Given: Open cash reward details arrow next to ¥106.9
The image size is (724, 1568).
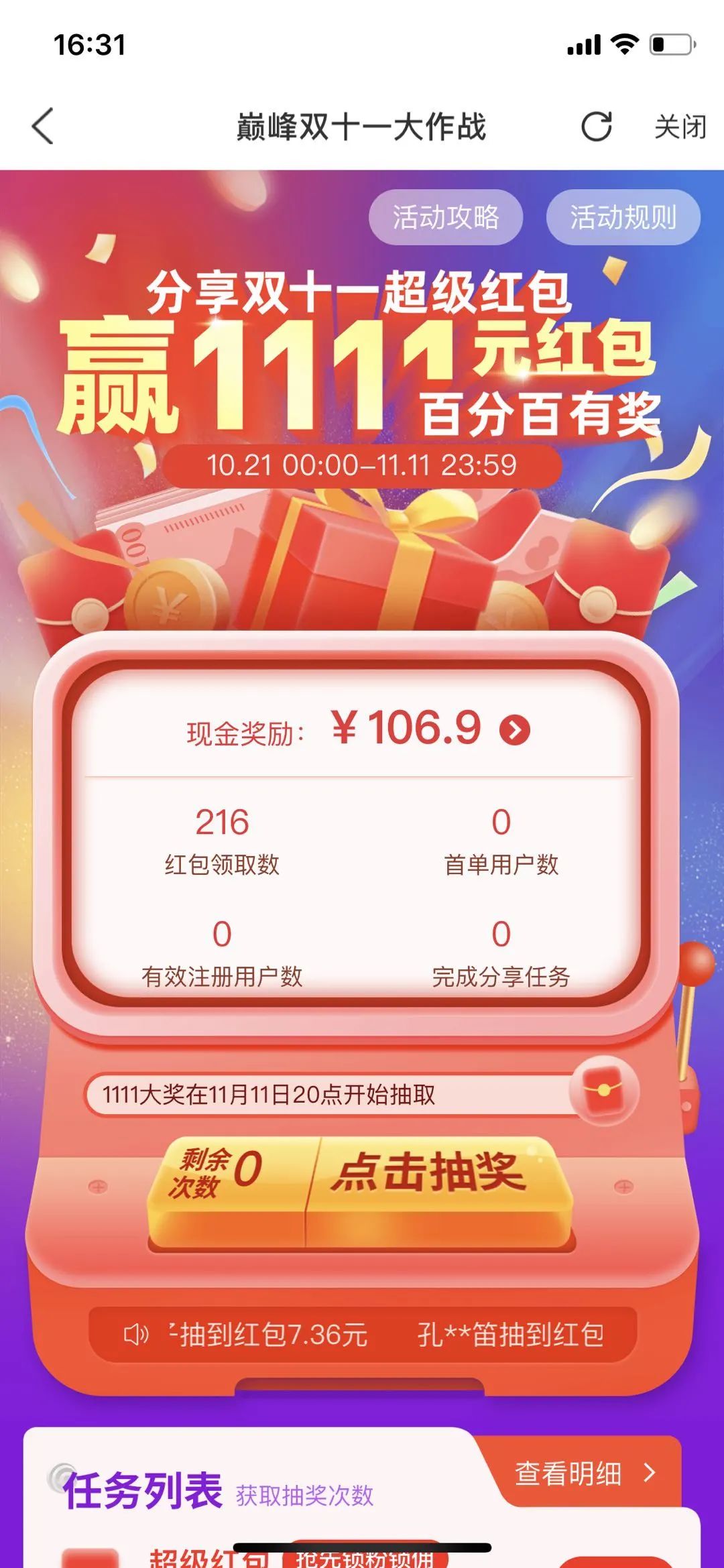Looking at the screenshot, I should (515, 730).
